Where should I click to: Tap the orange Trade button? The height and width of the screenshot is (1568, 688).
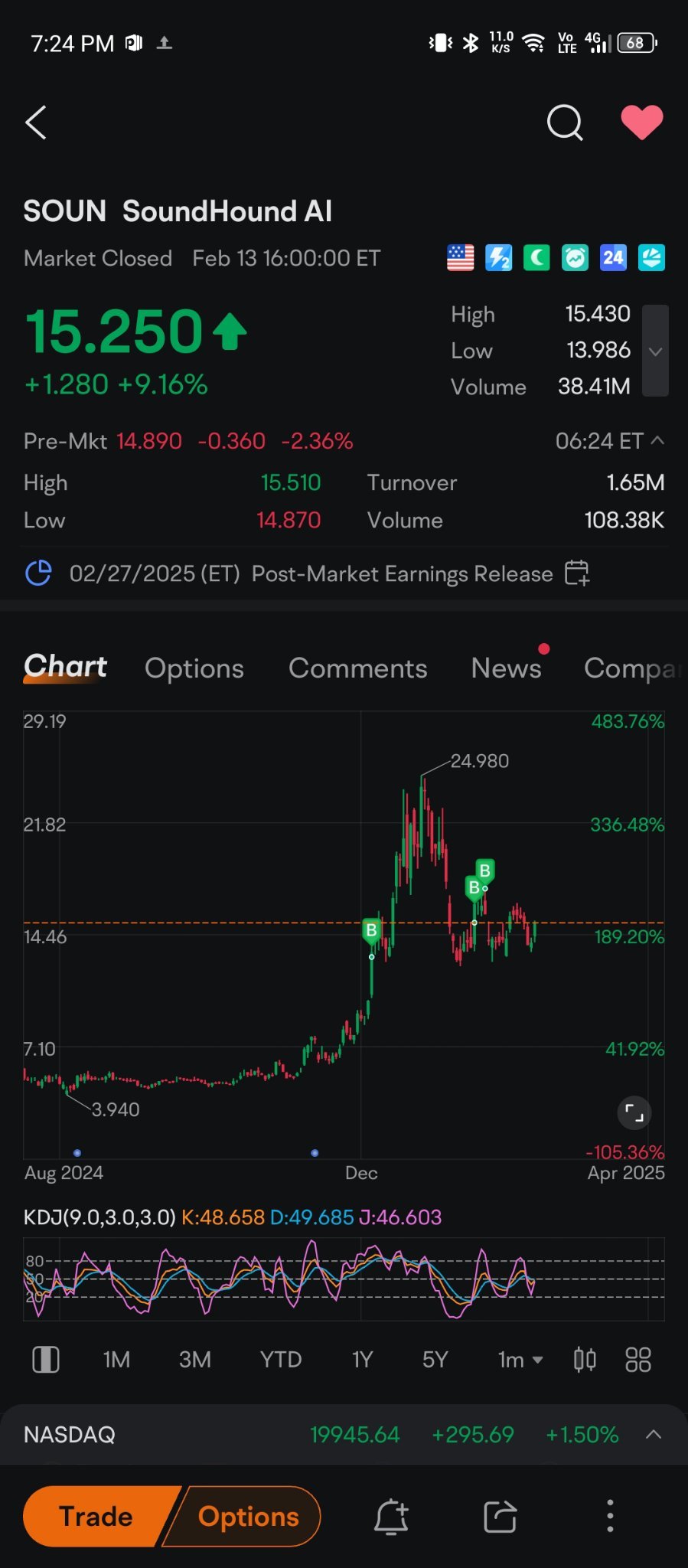(96, 1517)
